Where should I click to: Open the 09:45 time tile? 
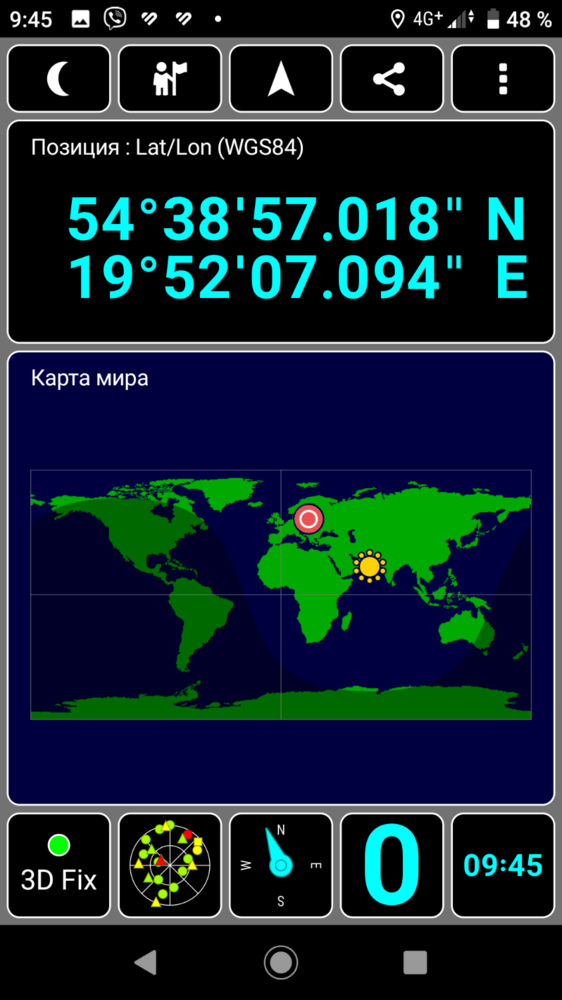[x=503, y=865]
